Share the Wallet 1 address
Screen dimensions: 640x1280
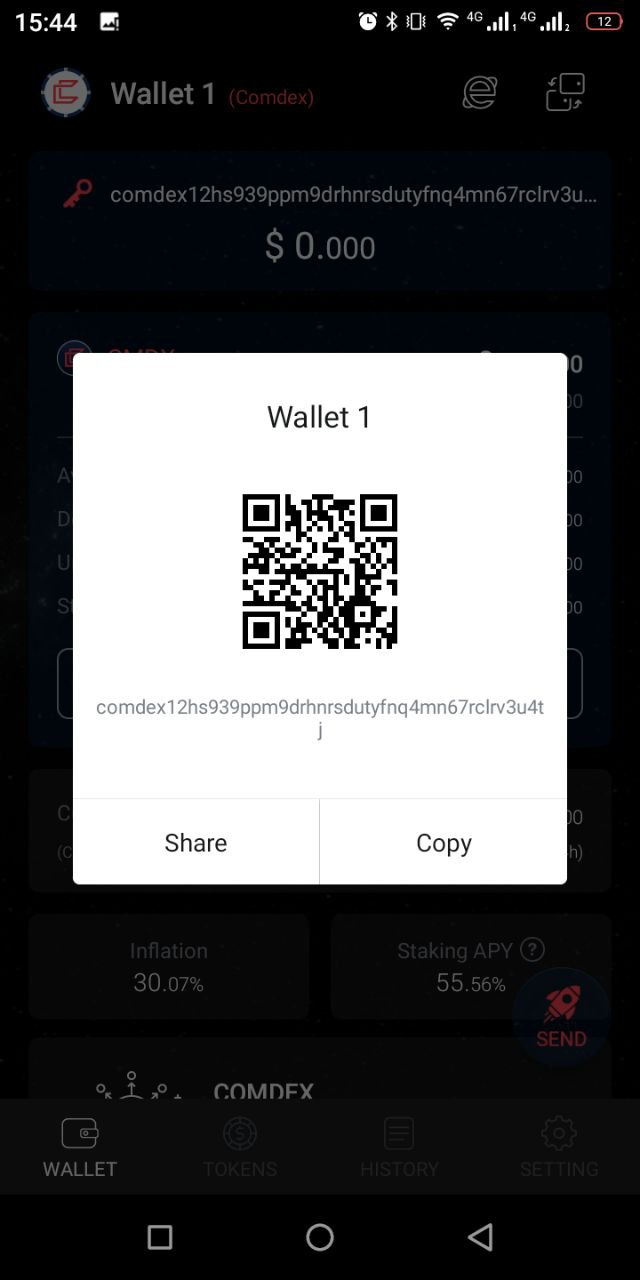[196, 842]
